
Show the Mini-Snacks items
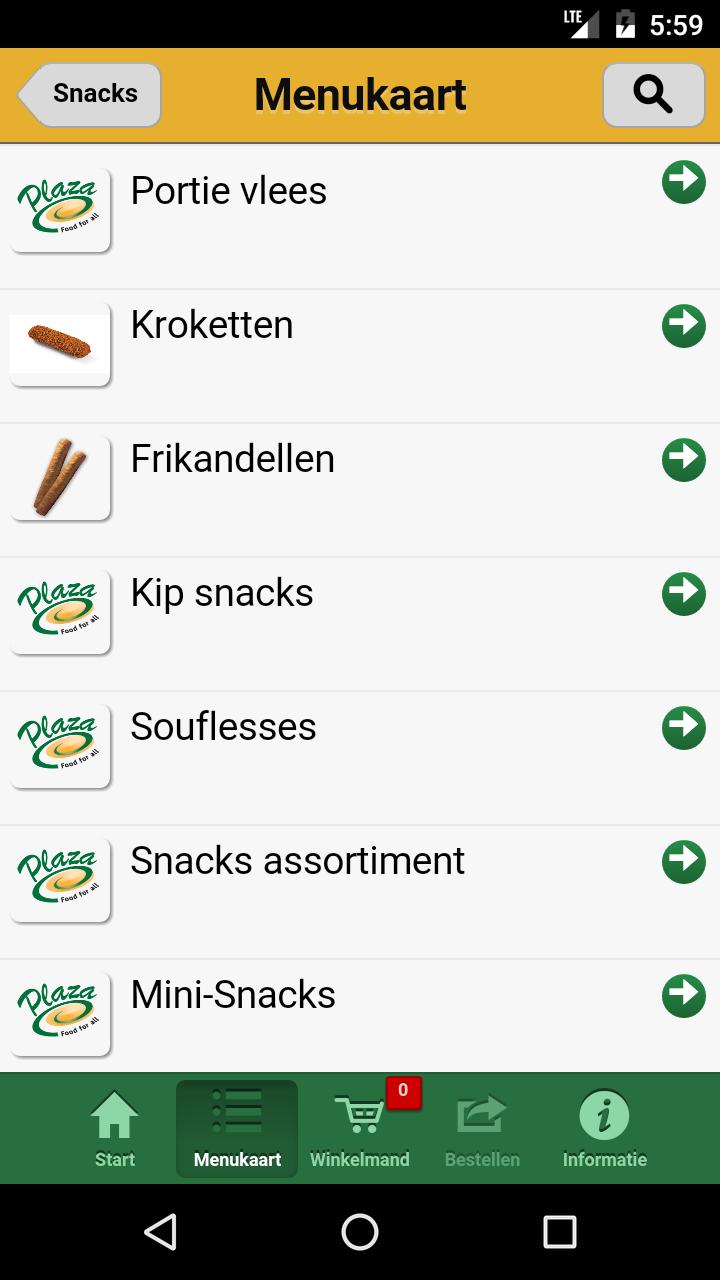pos(360,1015)
